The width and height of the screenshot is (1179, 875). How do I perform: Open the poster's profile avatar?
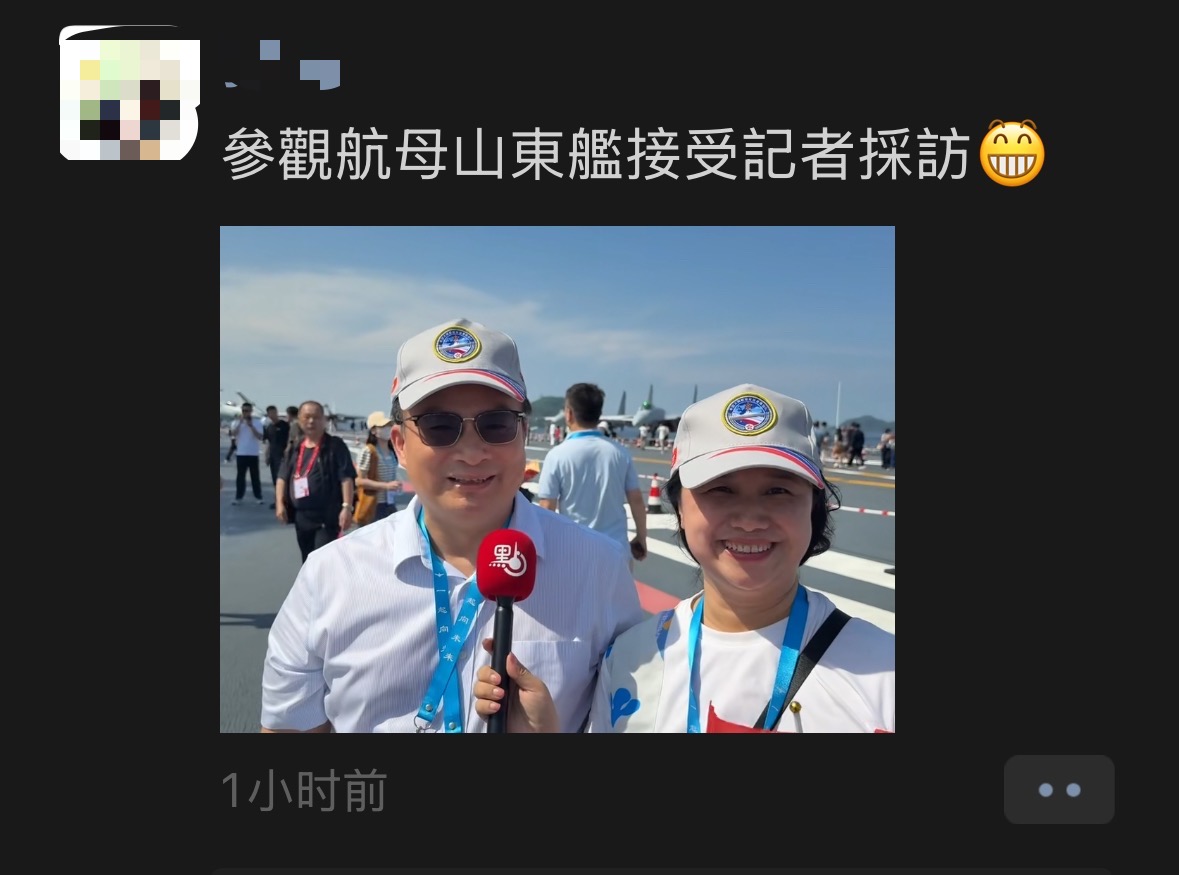pos(130,94)
